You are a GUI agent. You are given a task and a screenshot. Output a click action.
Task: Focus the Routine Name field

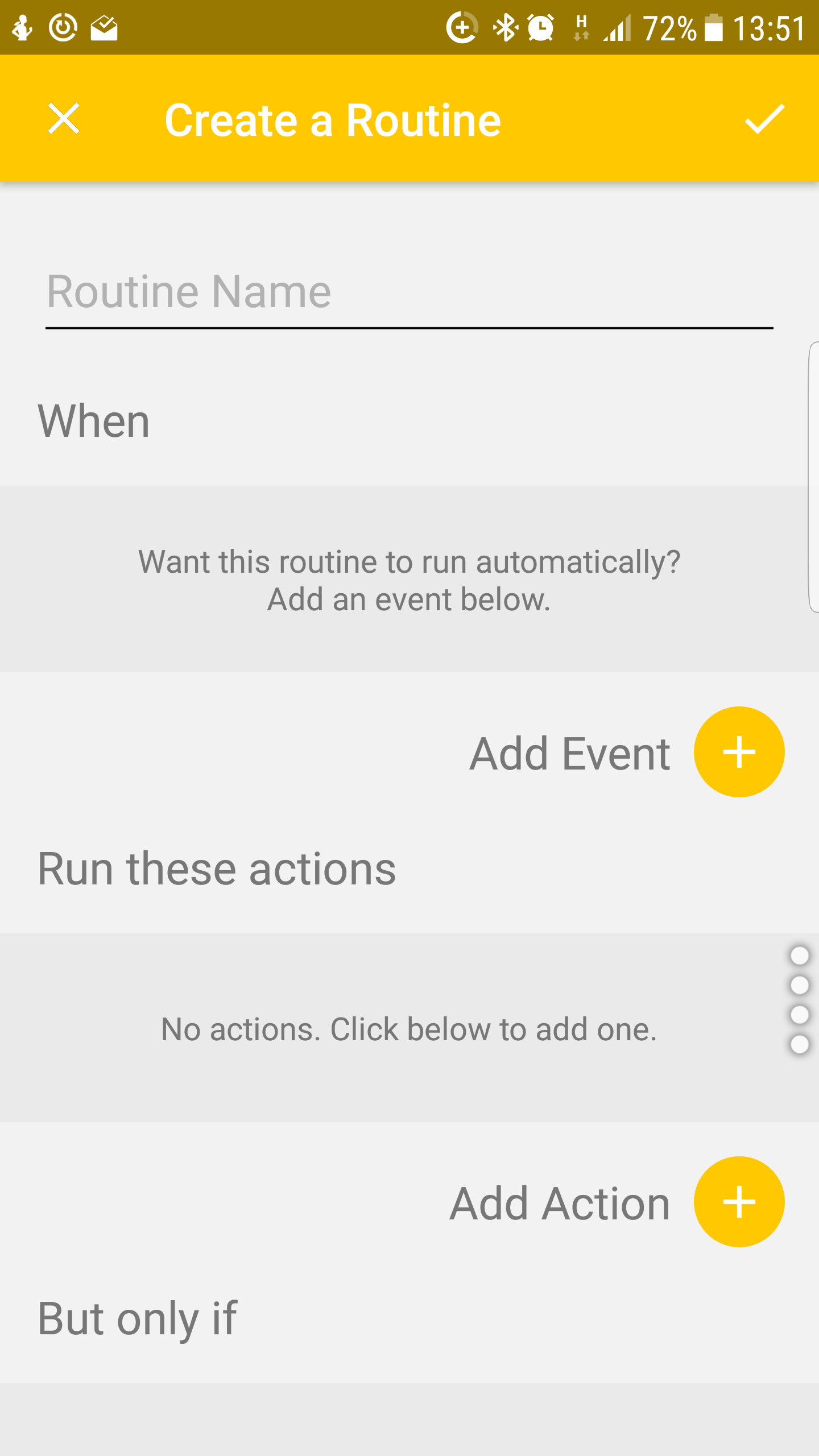coord(408,292)
